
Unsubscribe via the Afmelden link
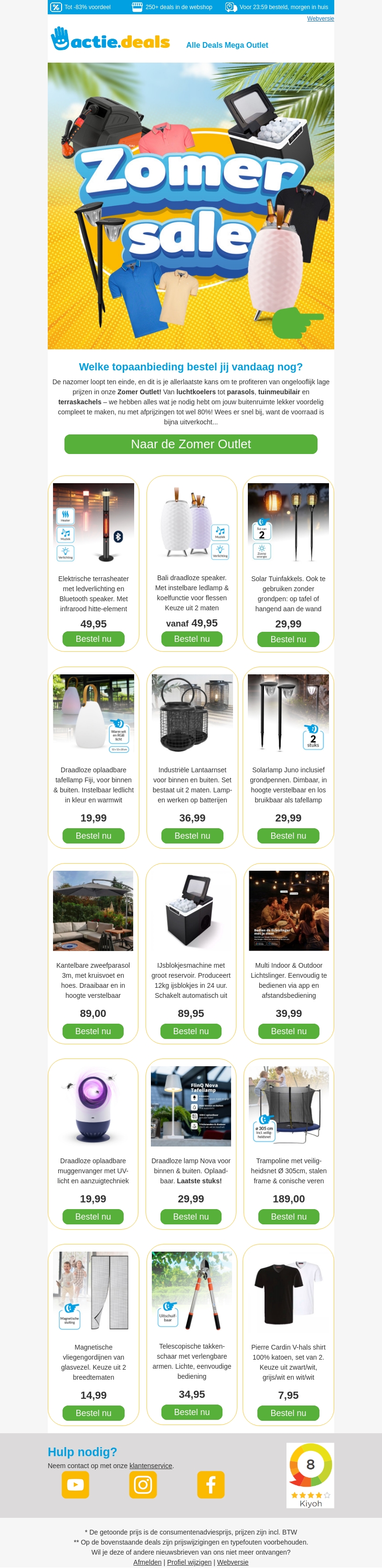[x=147, y=1562]
